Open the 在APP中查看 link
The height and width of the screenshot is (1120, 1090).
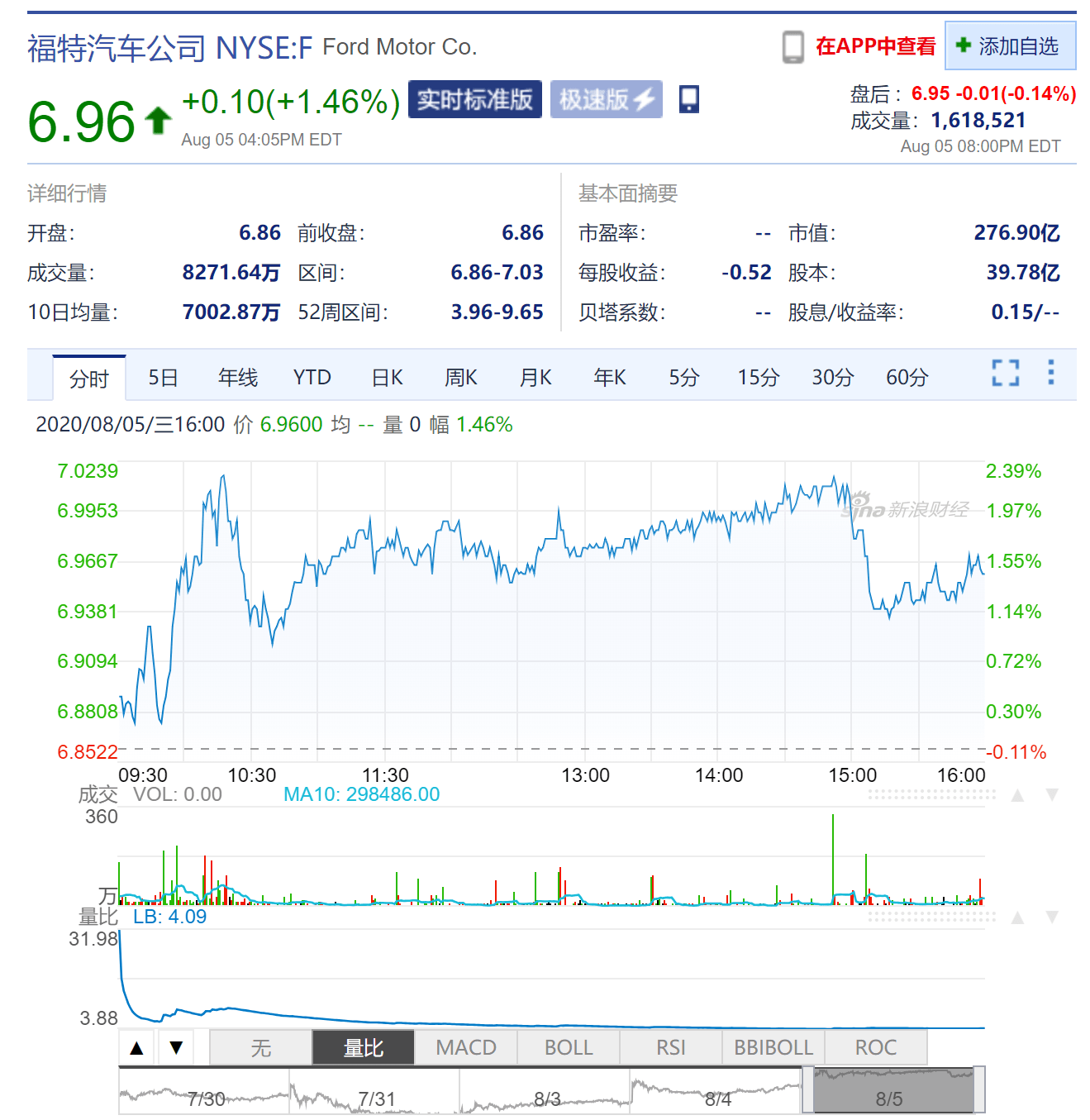pyautogui.click(x=874, y=46)
